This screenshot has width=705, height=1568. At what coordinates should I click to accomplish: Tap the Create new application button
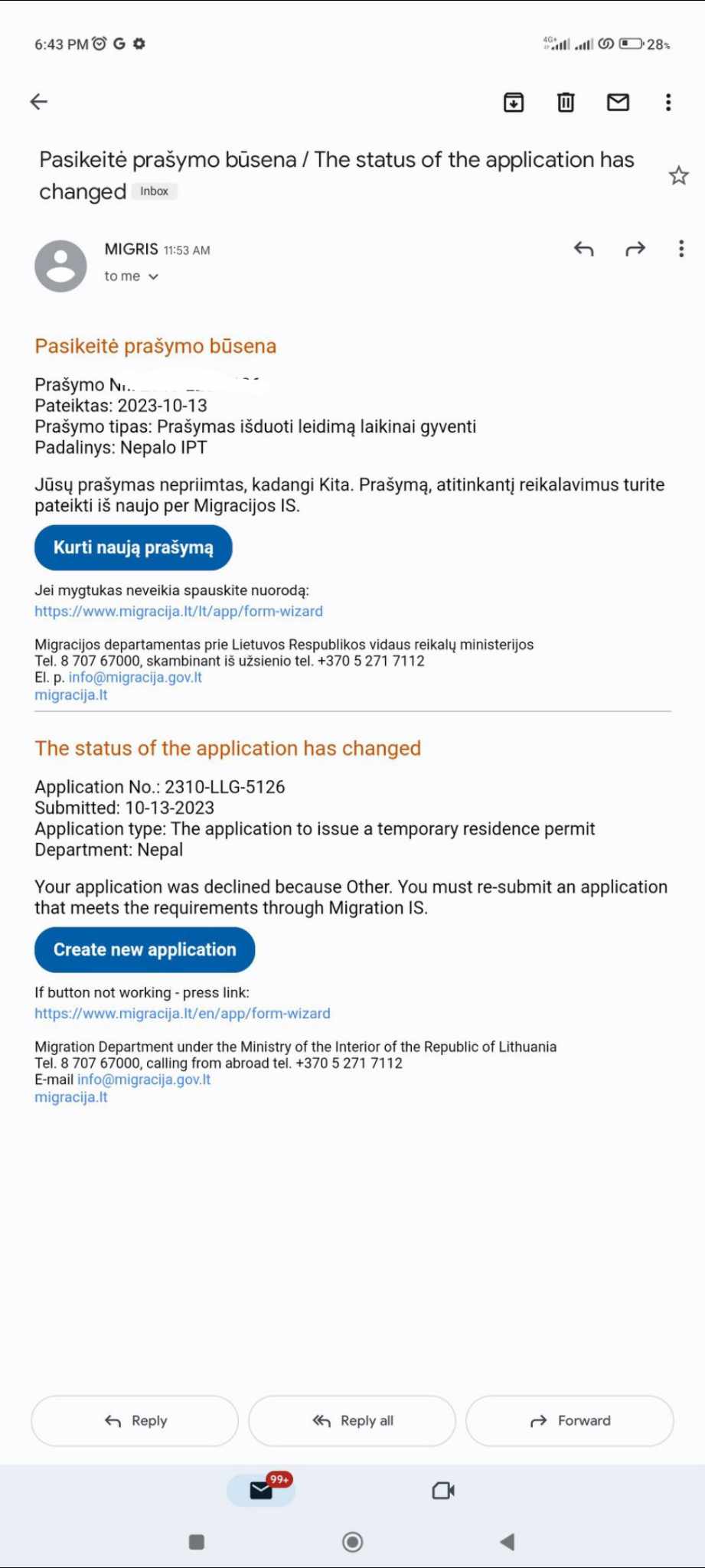pos(145,949)
